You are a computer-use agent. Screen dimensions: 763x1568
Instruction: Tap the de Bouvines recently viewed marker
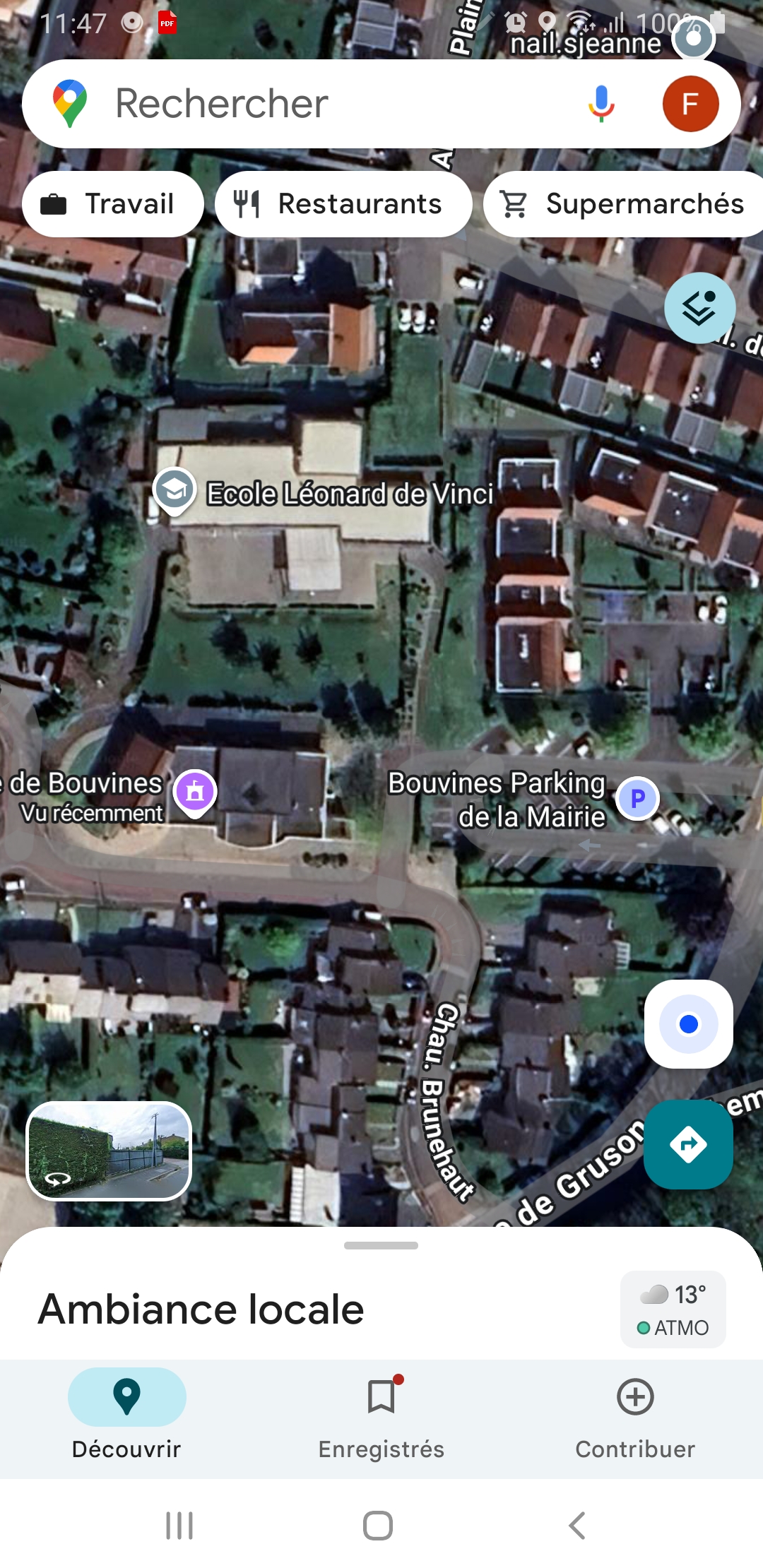pos(196,791)
